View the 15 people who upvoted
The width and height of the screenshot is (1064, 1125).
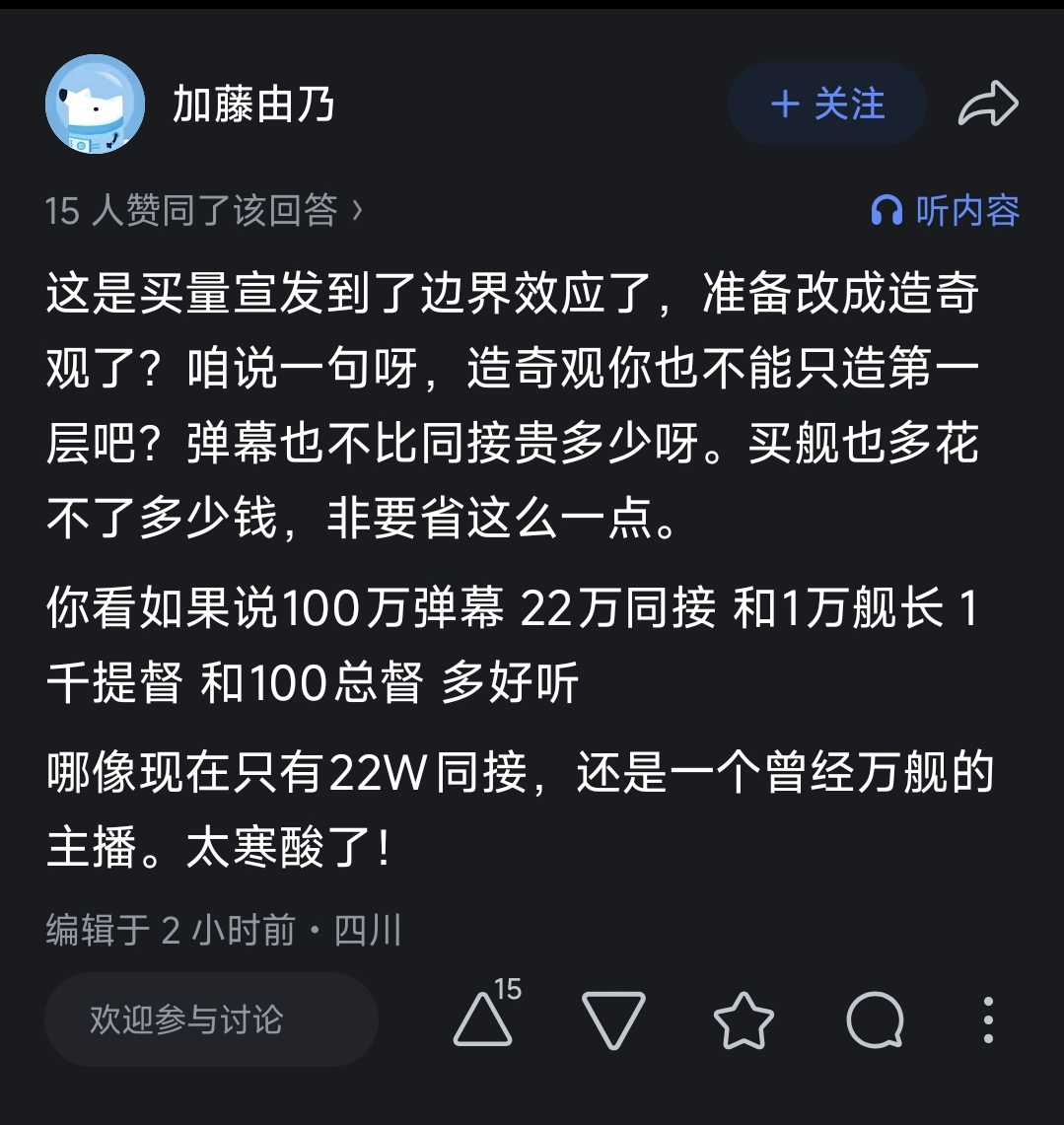(x=203, y=210)
